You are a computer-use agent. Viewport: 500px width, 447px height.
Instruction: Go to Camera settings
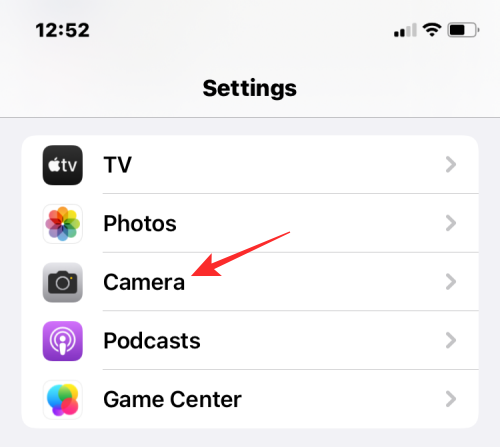[x=250, y=282]
